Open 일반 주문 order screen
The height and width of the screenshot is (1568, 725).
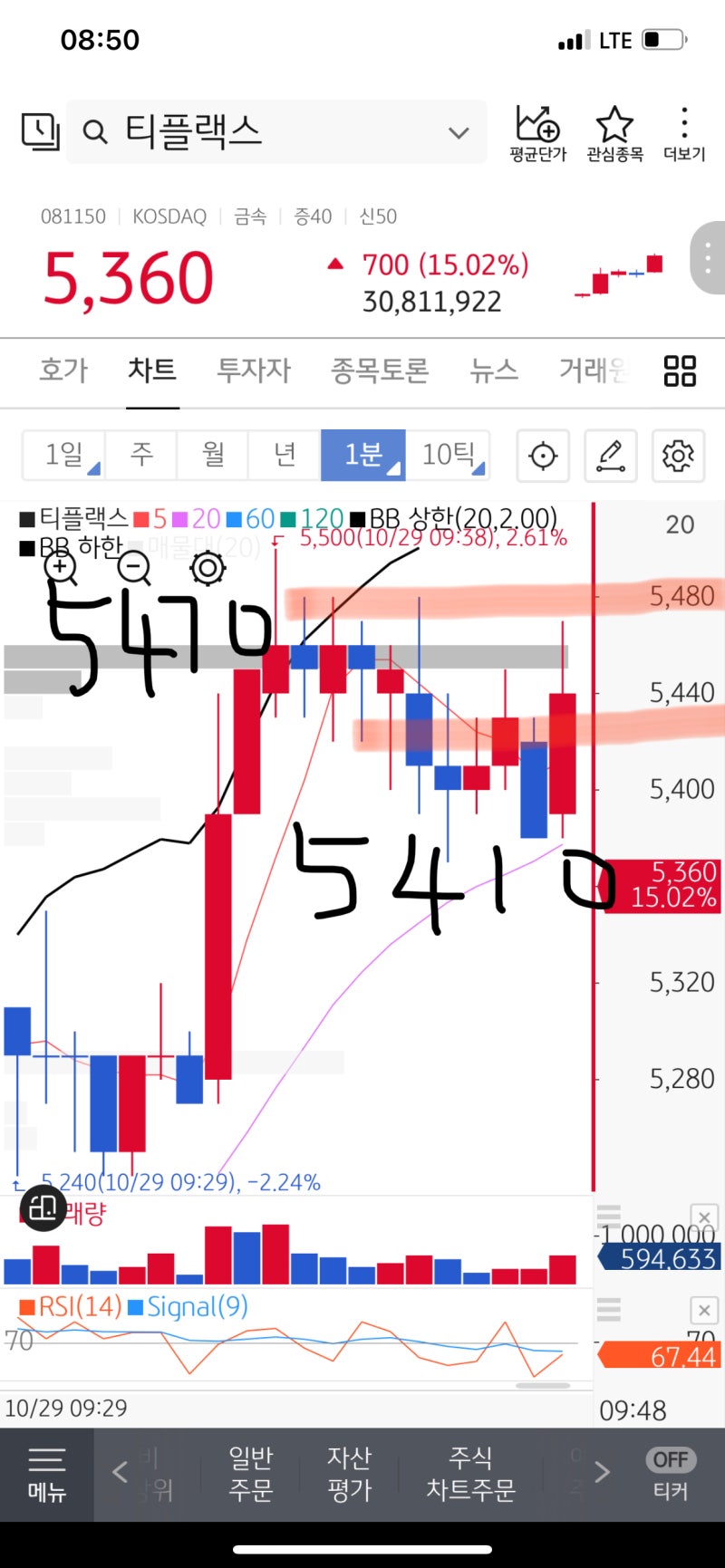[x=251, y=1475]
